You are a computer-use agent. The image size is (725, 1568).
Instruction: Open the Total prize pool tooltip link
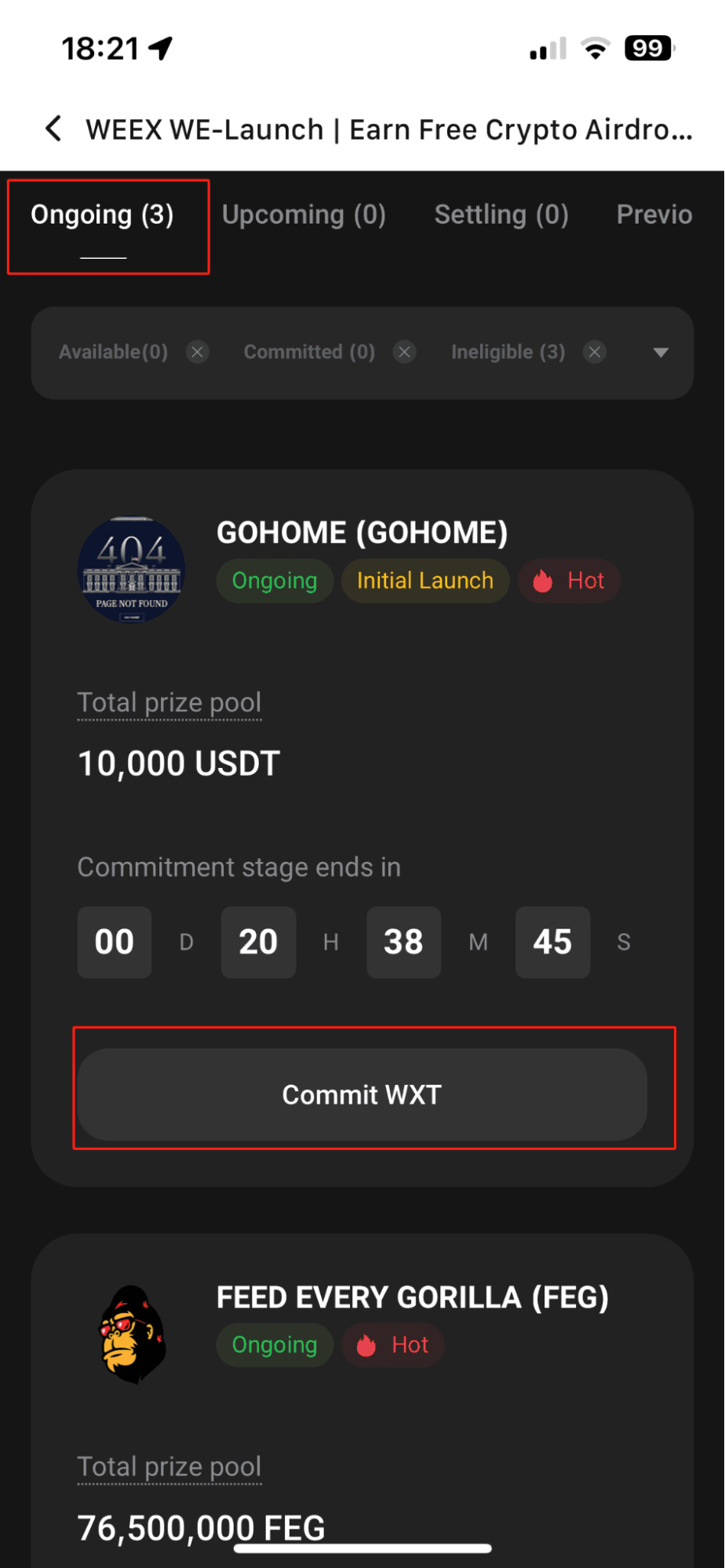(169, 702)
